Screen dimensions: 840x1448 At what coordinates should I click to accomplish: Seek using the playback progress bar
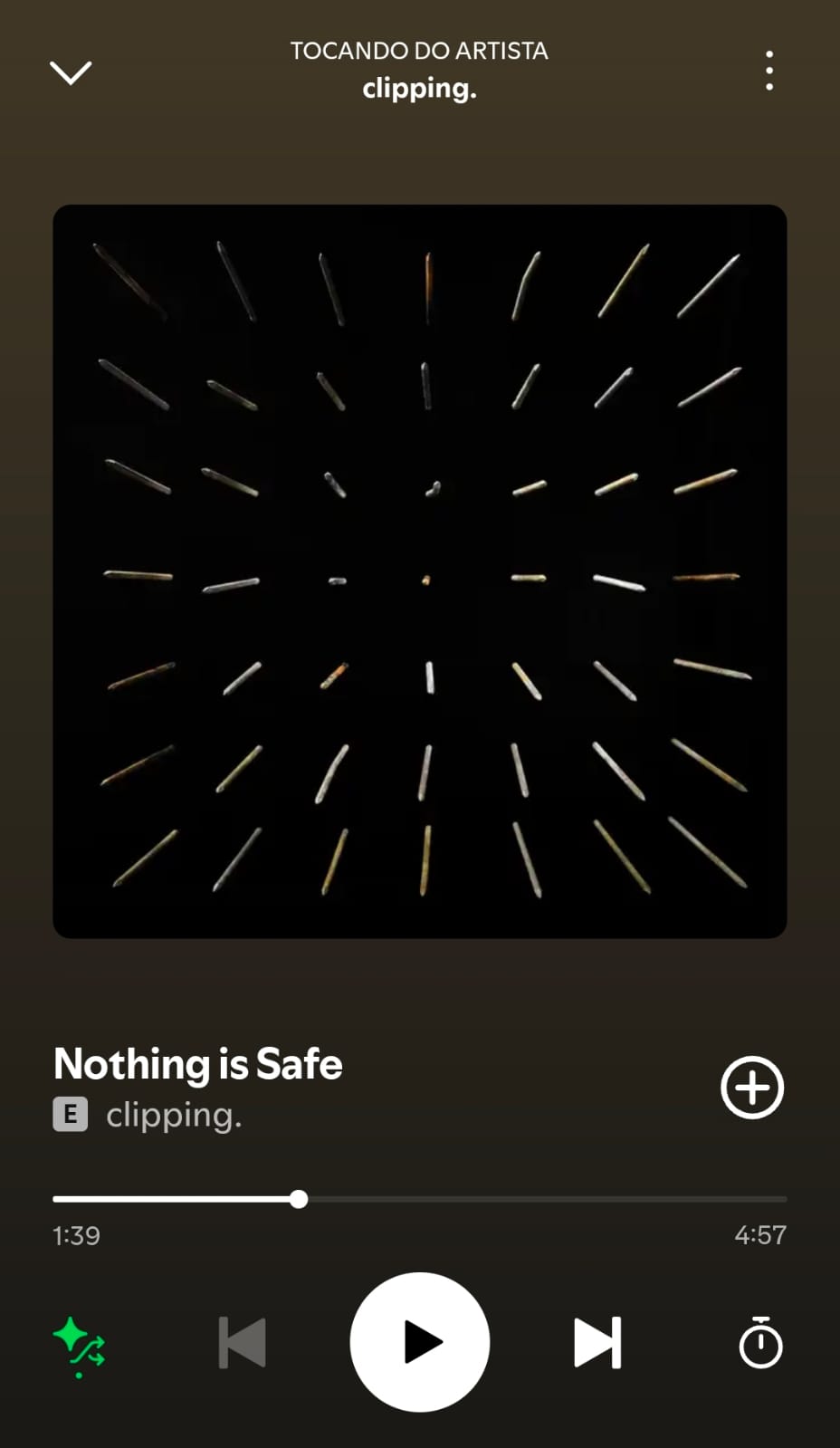pyautogui.click(x=420, y=1199)
